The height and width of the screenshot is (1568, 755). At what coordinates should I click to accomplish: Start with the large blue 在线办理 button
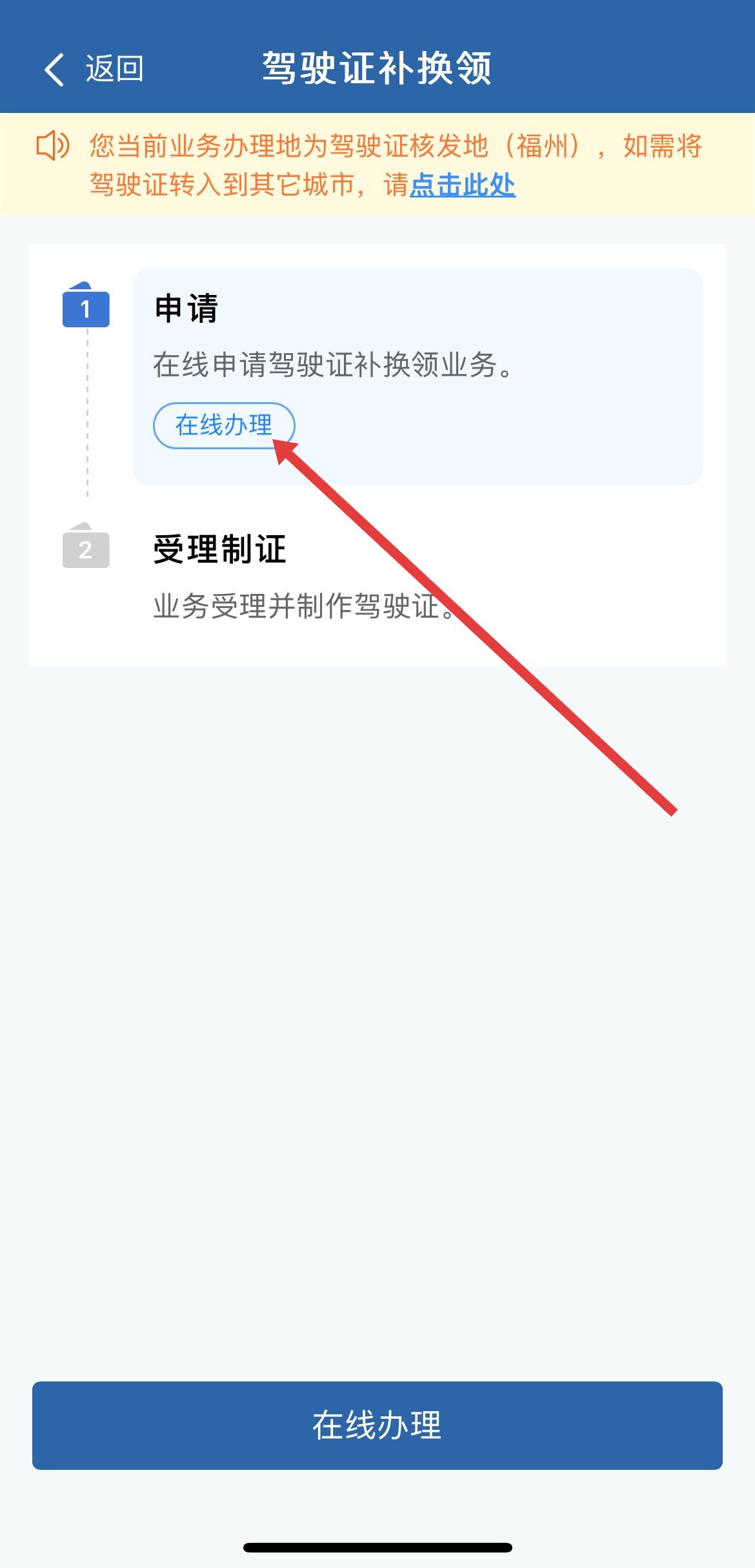[x=377, y=1425]
